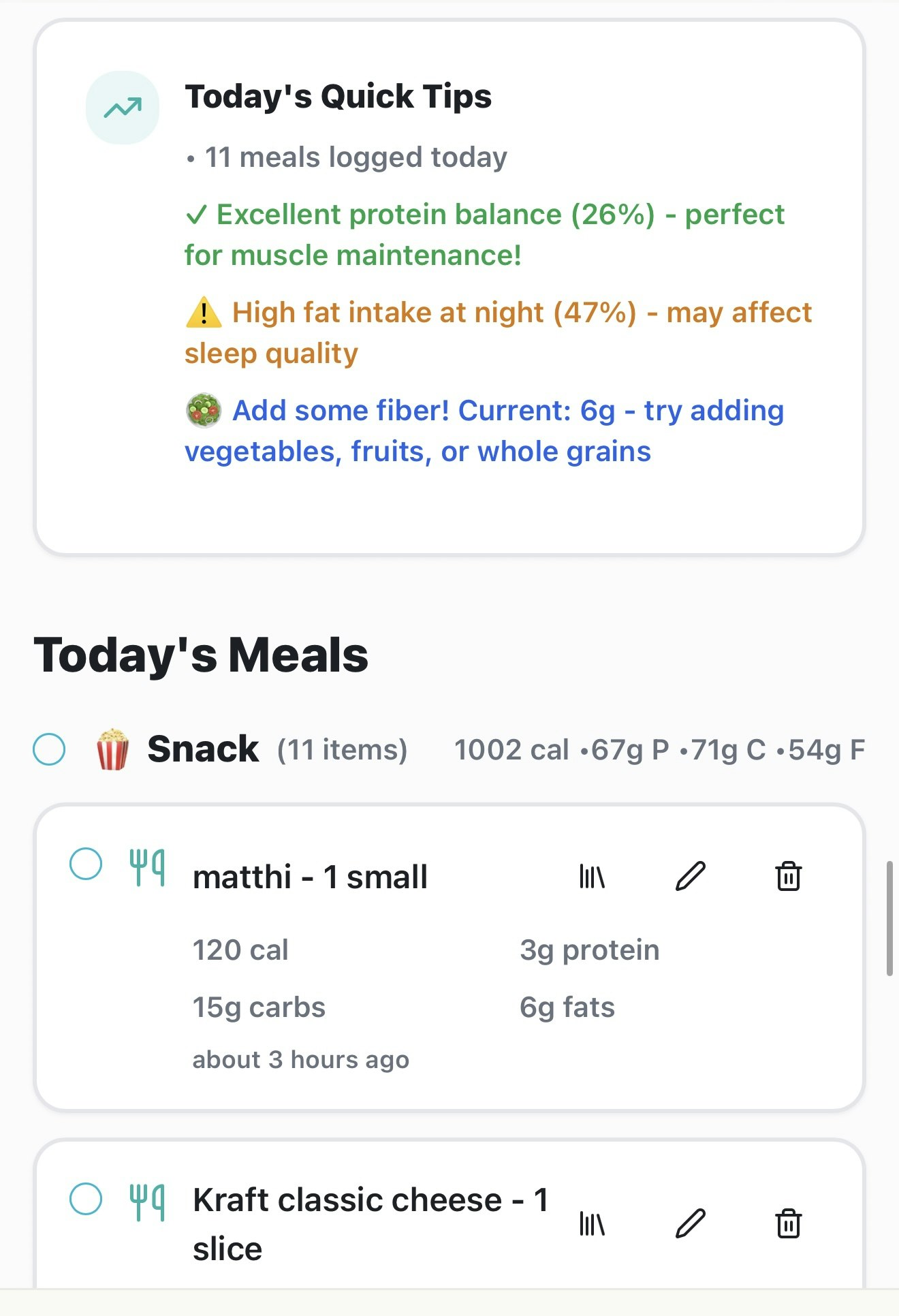Delete the Kraft classic cheese entry
Image resolution: width=899 pixels, height=1316 pixels.
click(788, 1223)
